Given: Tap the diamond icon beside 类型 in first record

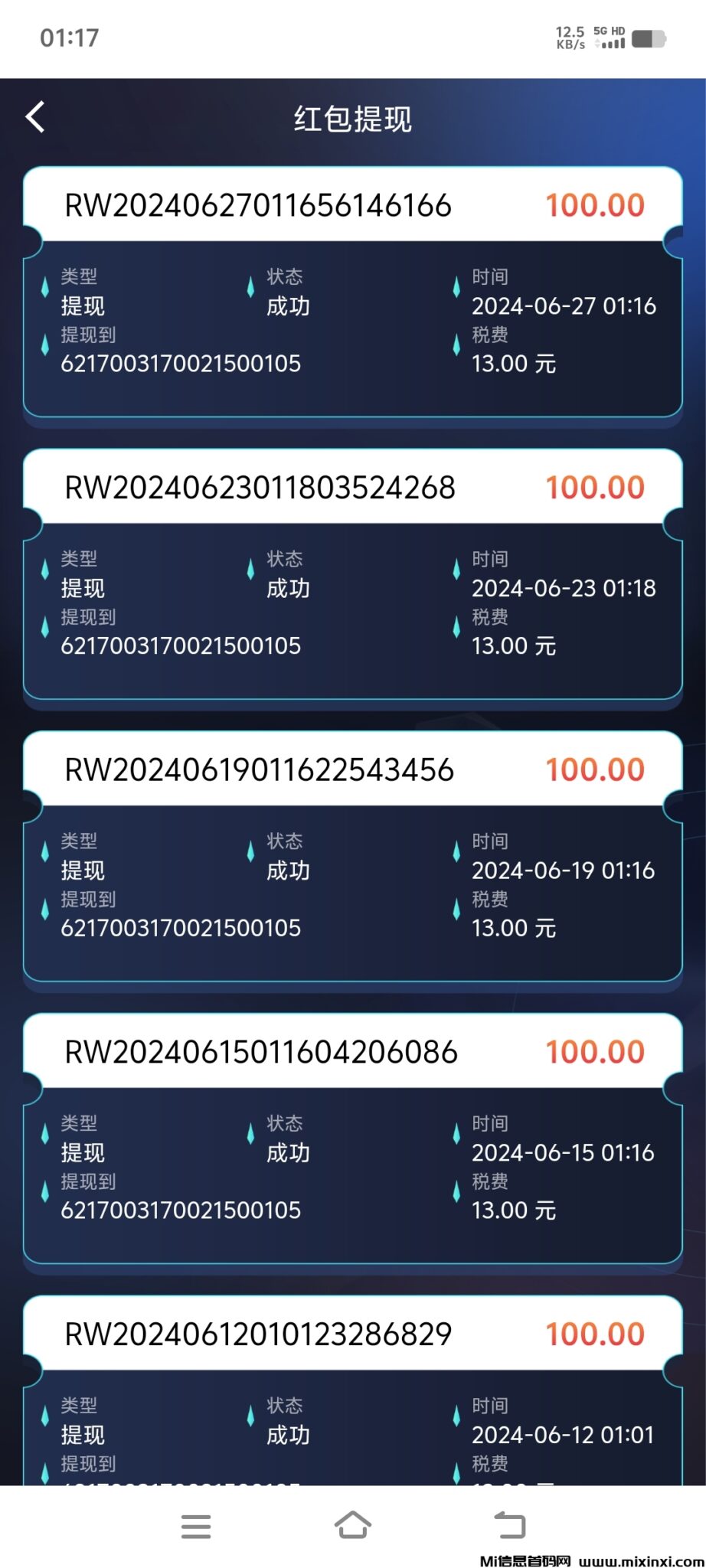Looking at the screenshot, I should pyautogui.click(x=45, y=287).
